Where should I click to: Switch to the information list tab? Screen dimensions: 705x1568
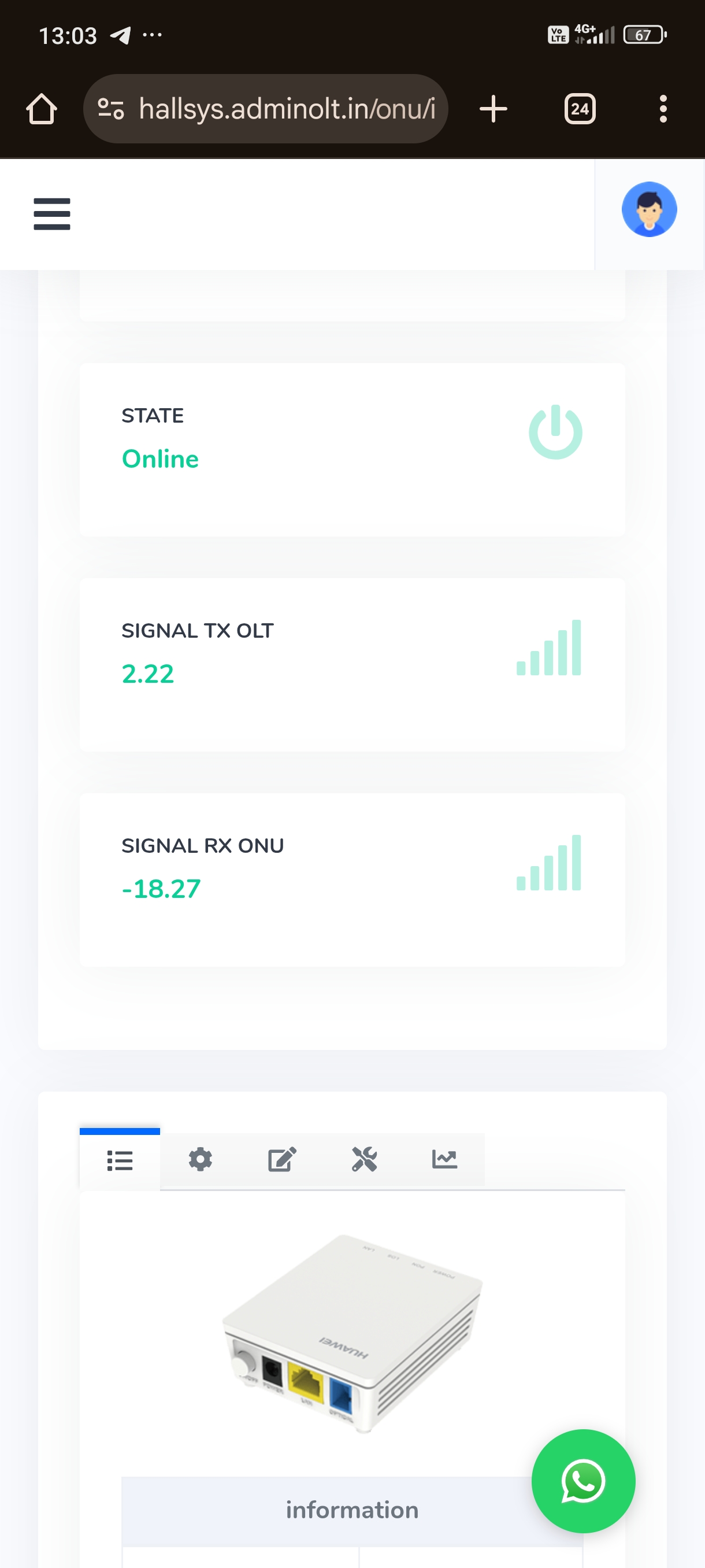click(x=120, y=1160)
